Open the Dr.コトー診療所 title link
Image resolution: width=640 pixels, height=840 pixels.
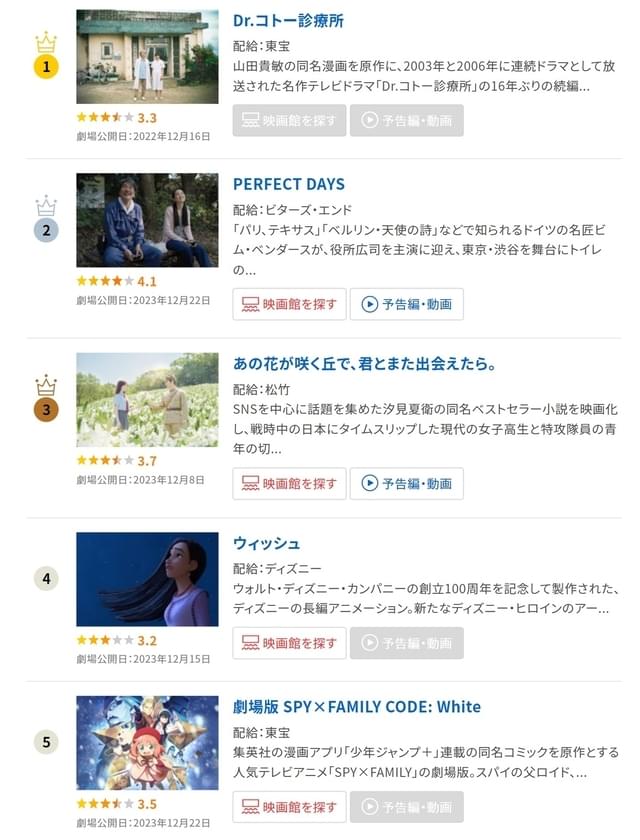288,20
